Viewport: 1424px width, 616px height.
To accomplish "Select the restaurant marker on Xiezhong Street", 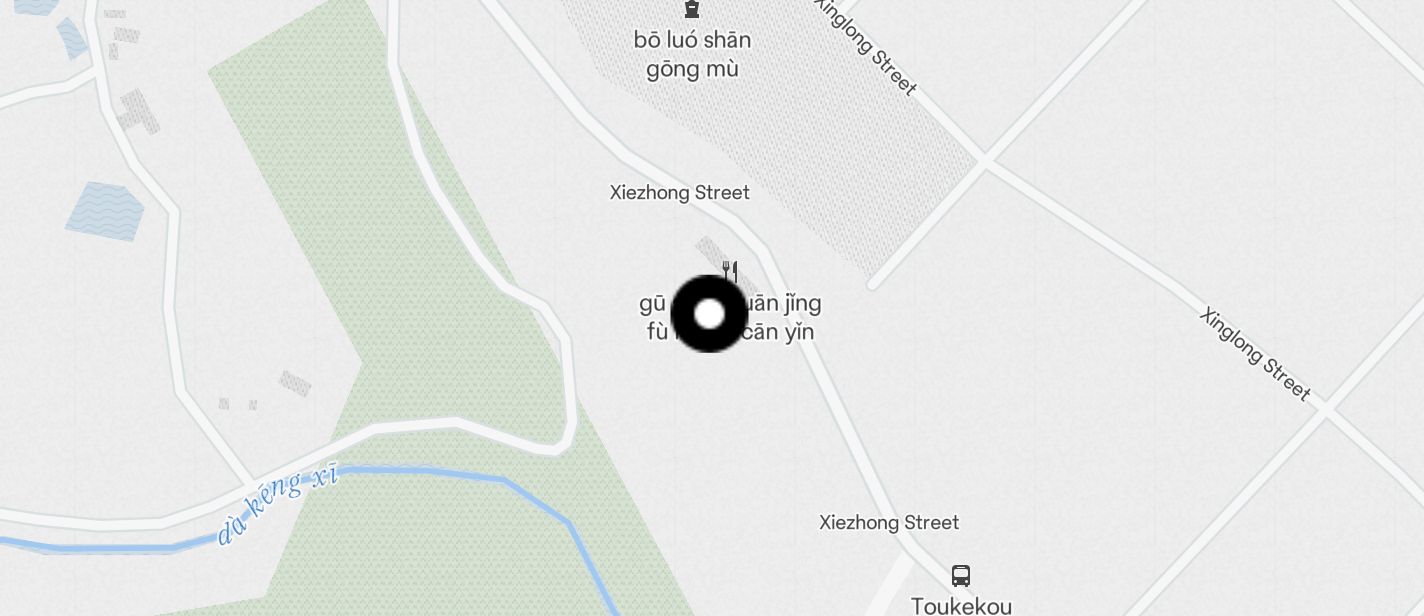I will pos(730,271).
